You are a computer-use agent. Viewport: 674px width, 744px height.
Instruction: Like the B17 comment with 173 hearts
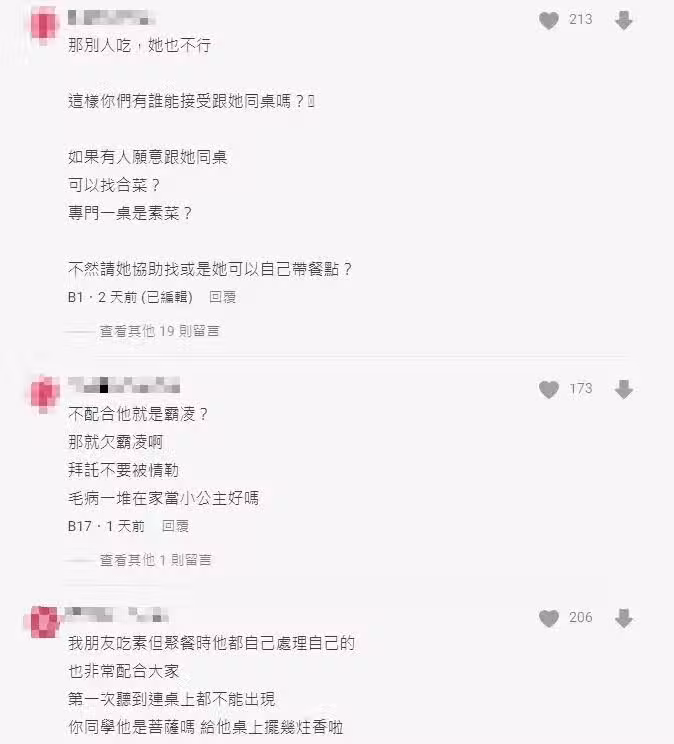(549, 389)
